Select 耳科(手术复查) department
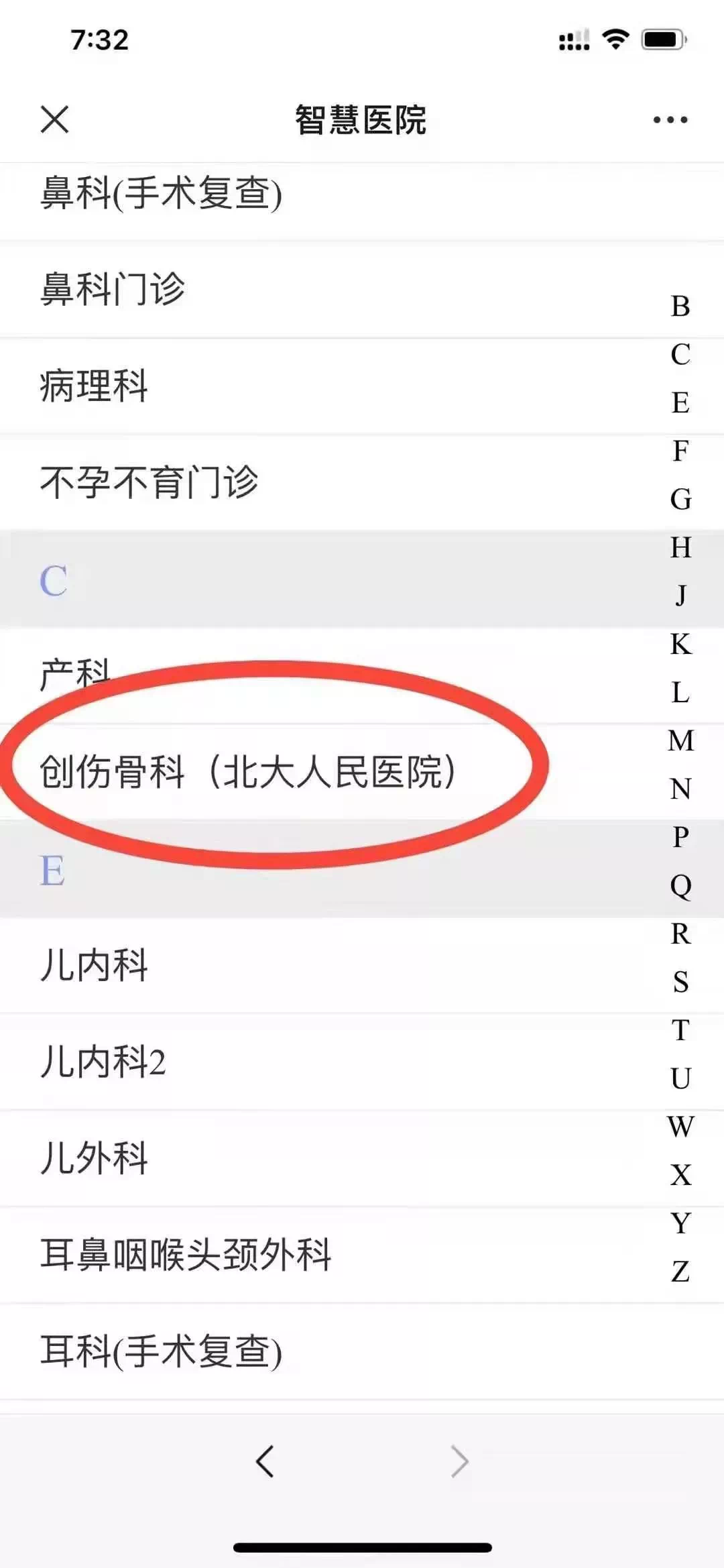724x1568 pixels. [362, 1351]
